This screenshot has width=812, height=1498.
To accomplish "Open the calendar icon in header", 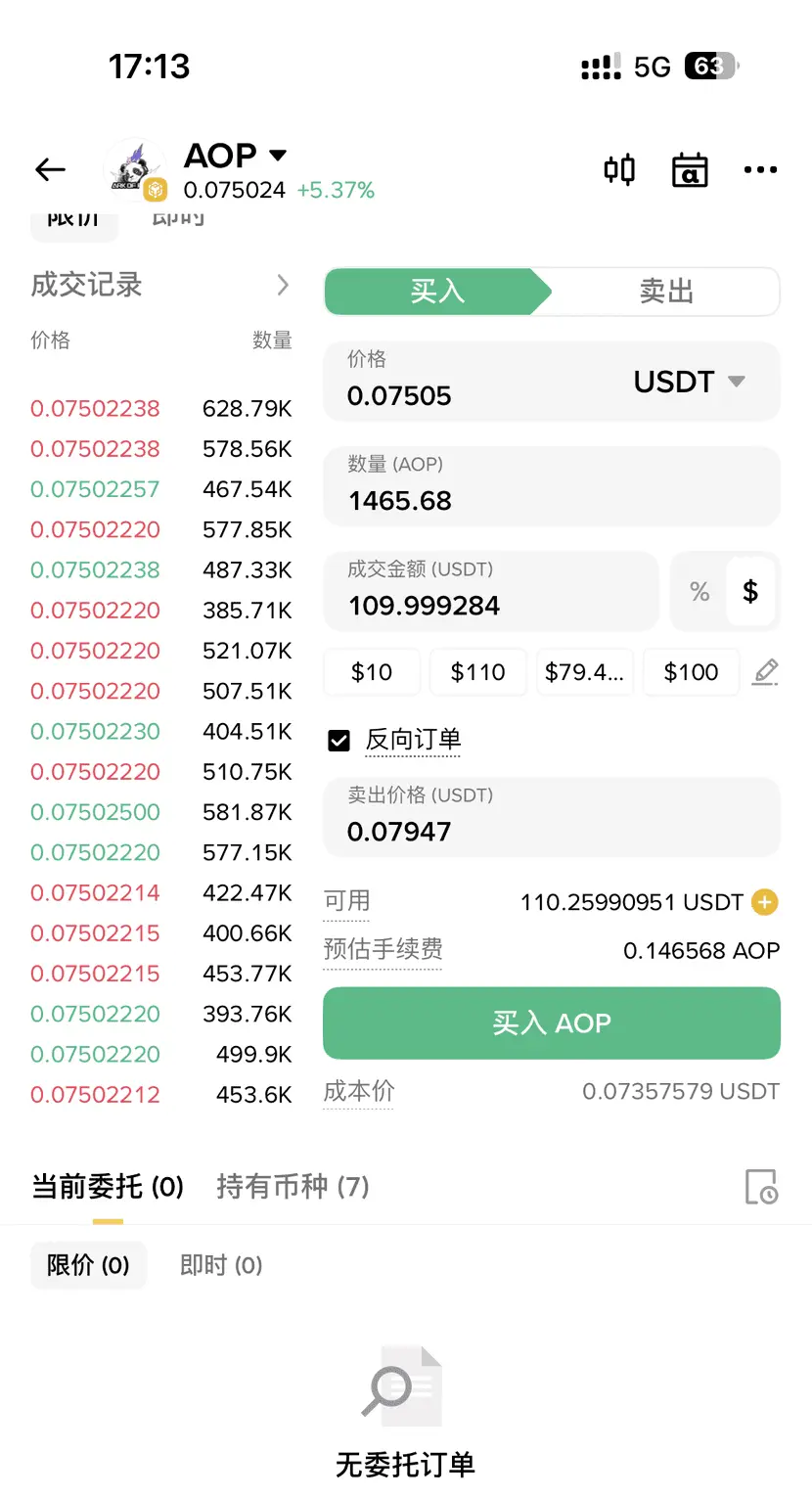I will click(x=690, y=170).
